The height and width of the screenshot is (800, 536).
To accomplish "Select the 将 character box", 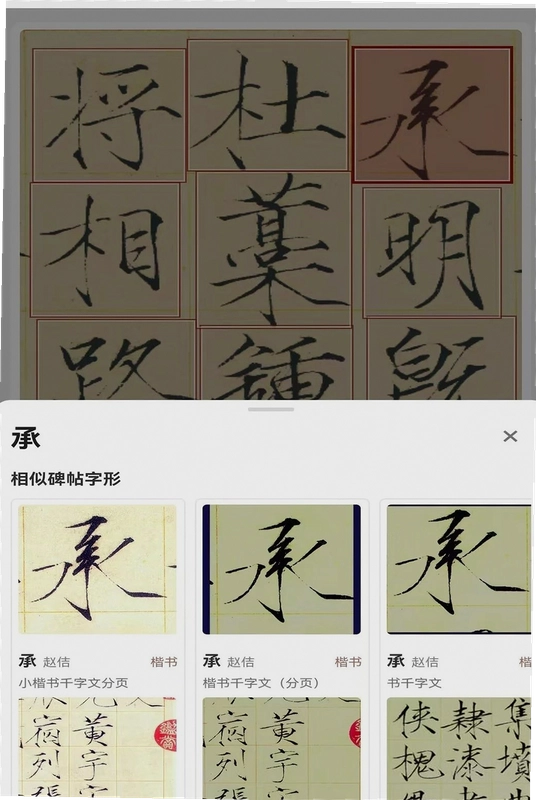I will [x=109, y=115].
